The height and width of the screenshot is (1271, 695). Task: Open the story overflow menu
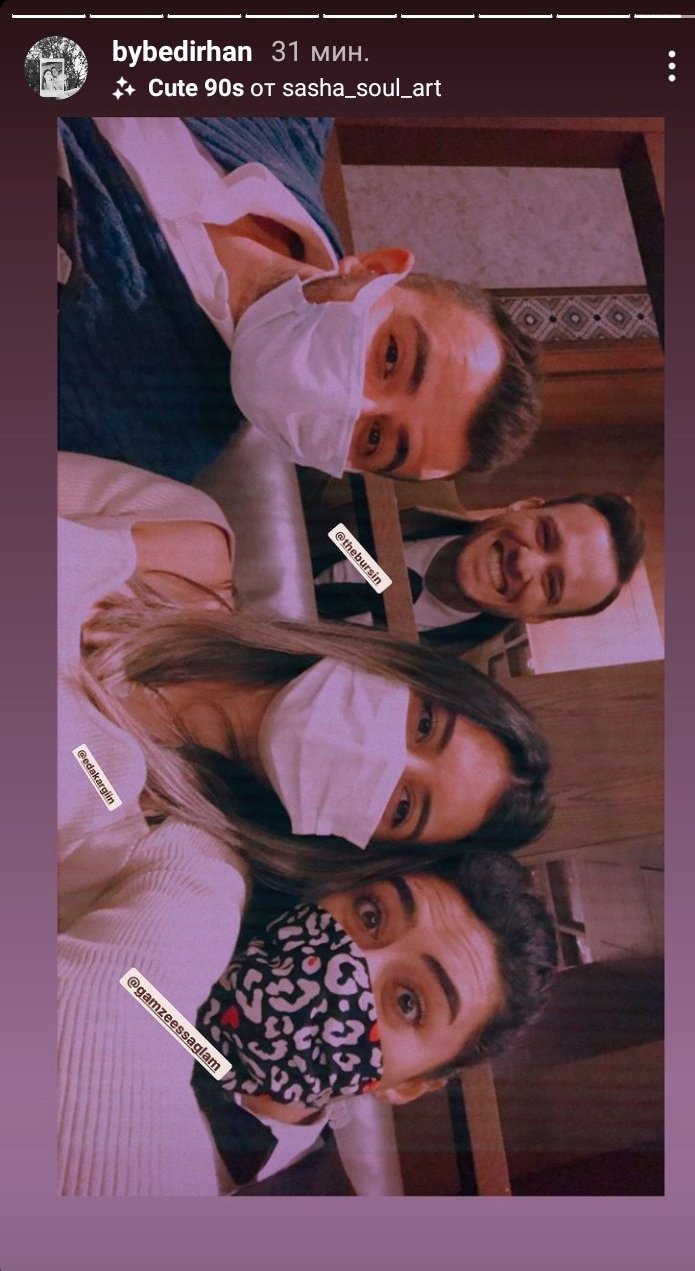click(x=671, y=66)
